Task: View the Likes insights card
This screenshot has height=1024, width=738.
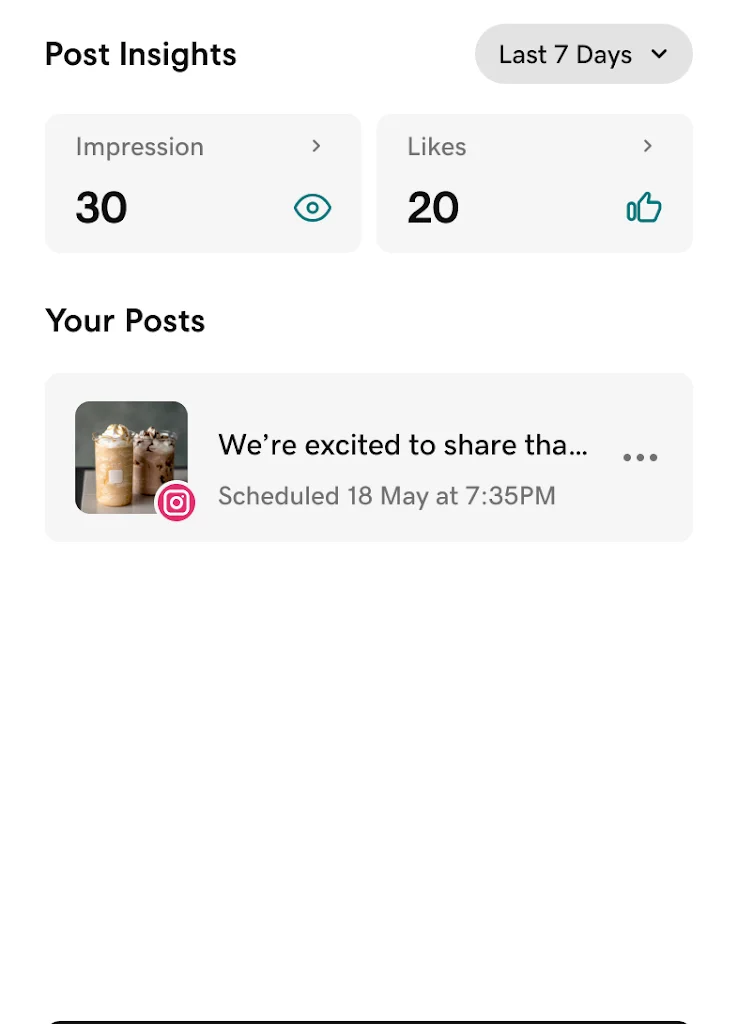Action: 534,183
